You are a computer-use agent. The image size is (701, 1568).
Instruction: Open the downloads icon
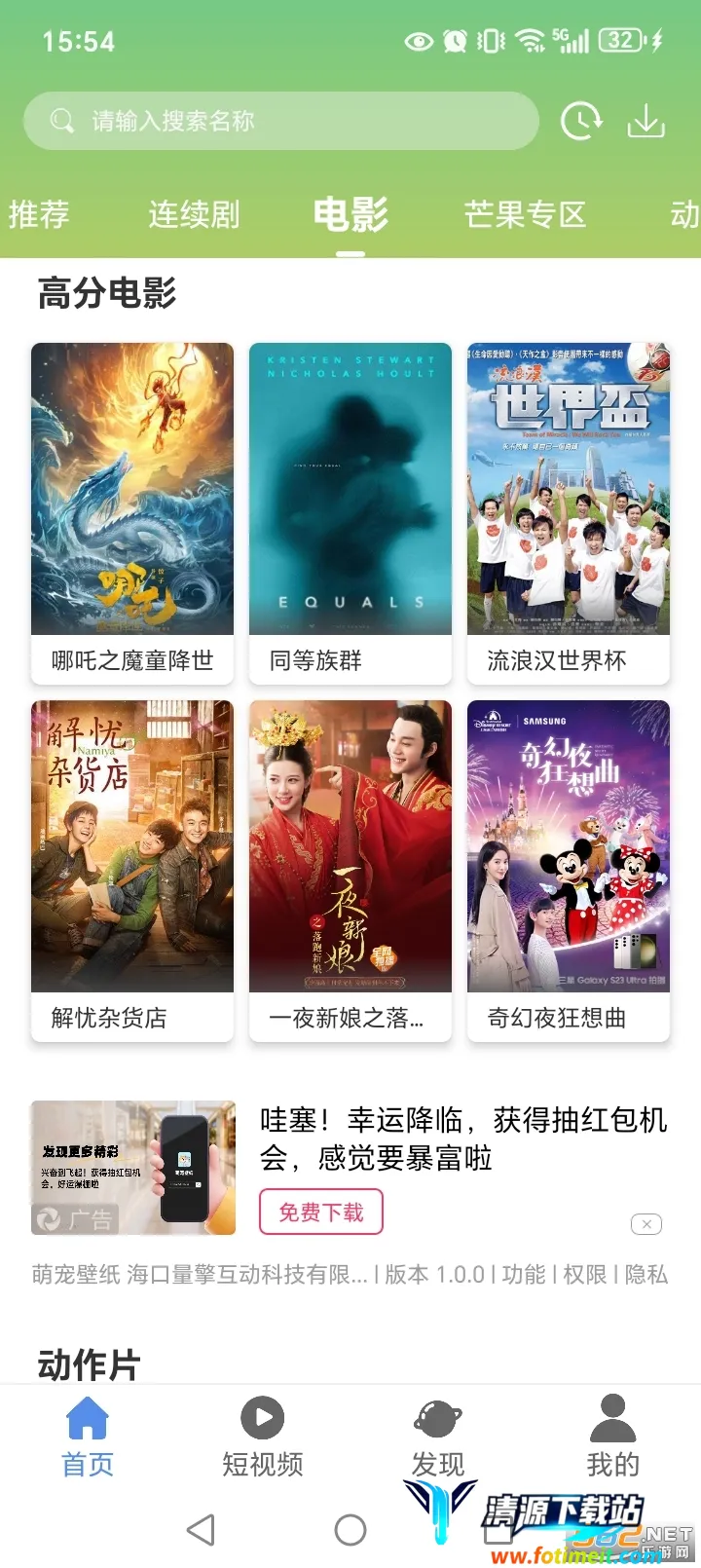pos(646,121)
